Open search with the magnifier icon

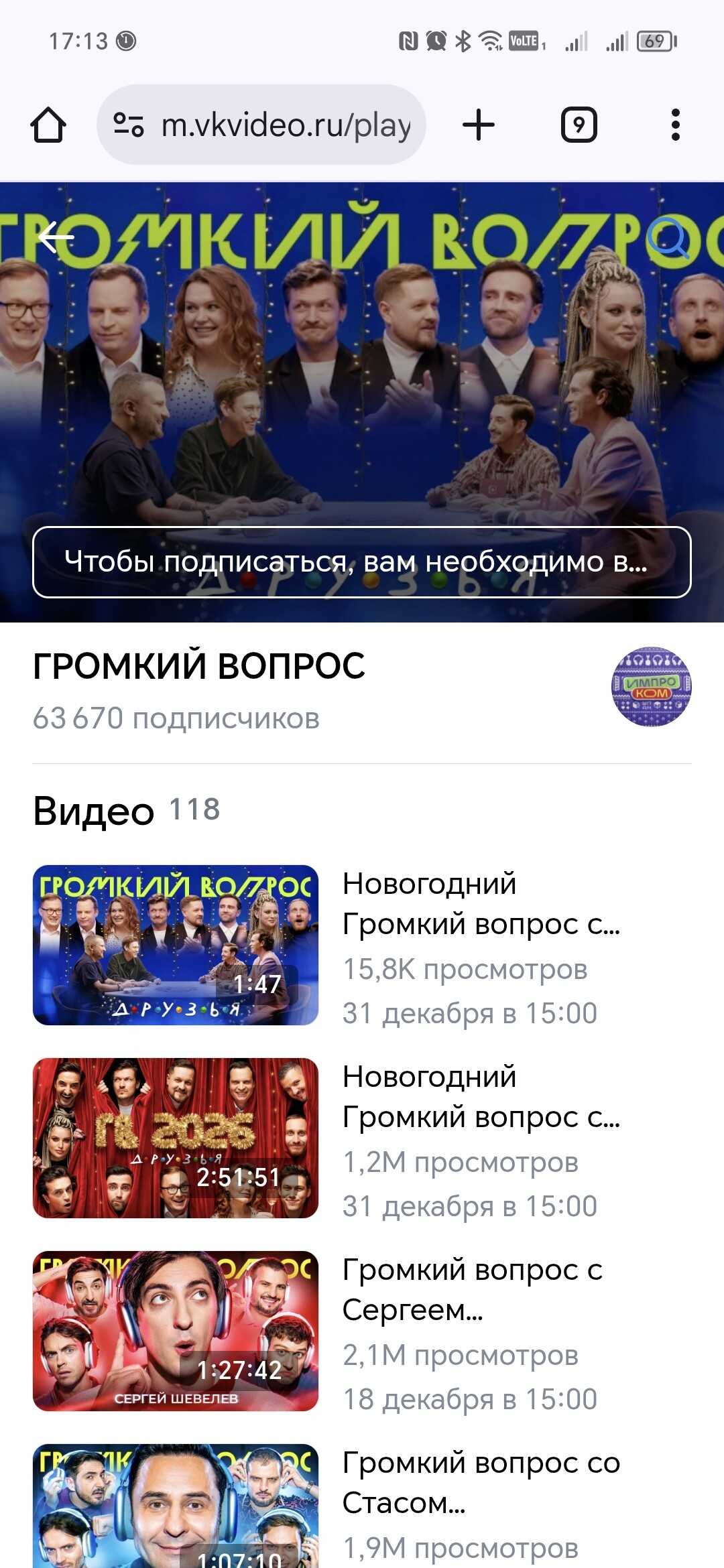[x=668, y=237]
